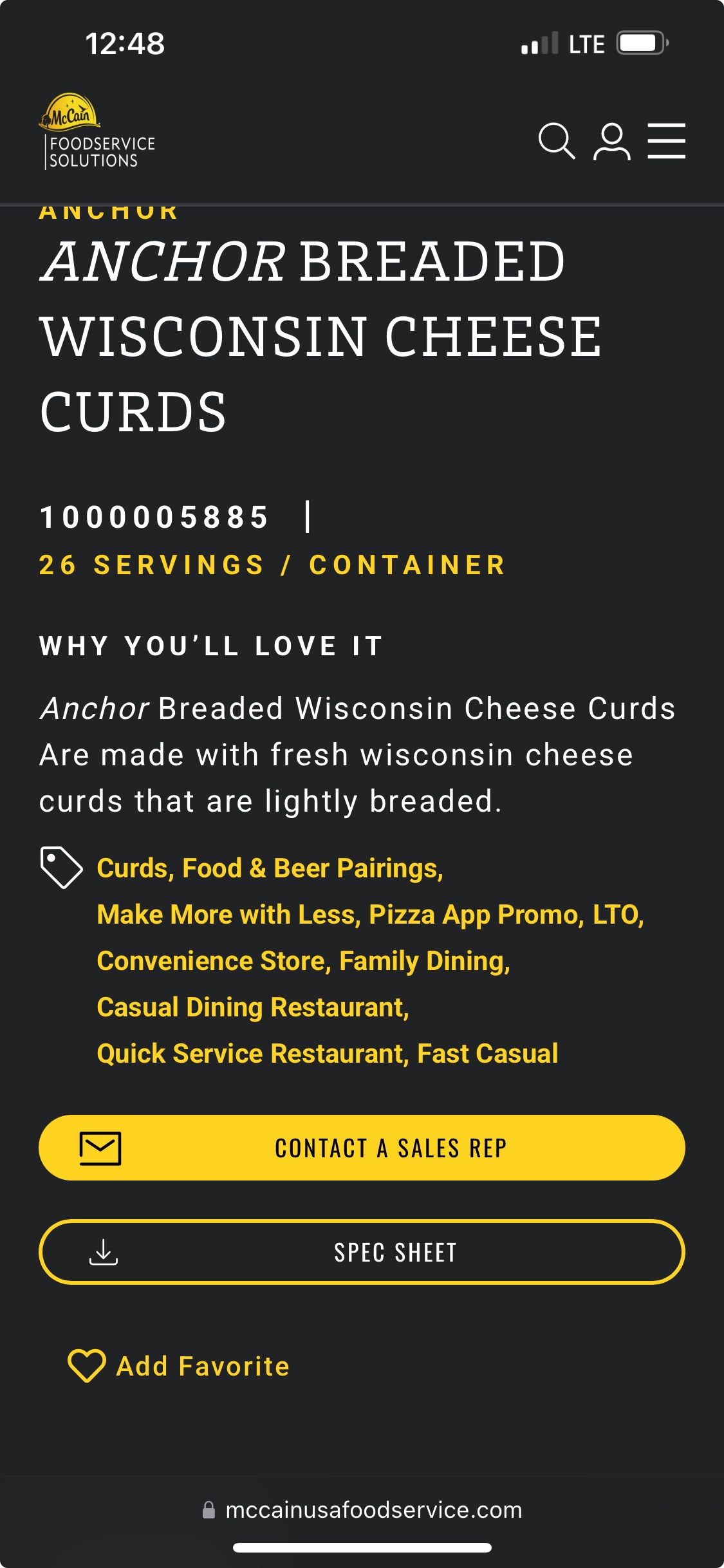The image size is (724, 1568).
Task: Open the Family Dining tag
Action: pos(425,961)
